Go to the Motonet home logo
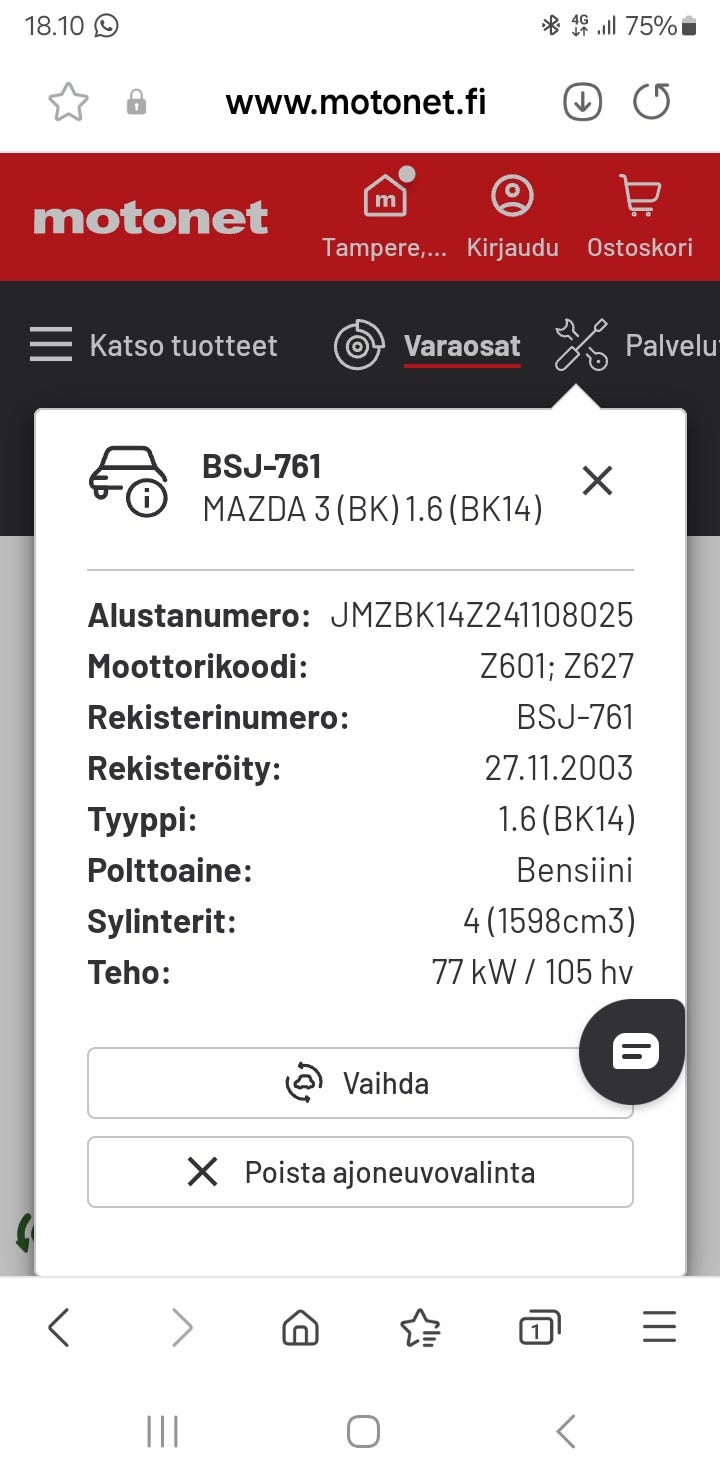 [x=151, y=217]
